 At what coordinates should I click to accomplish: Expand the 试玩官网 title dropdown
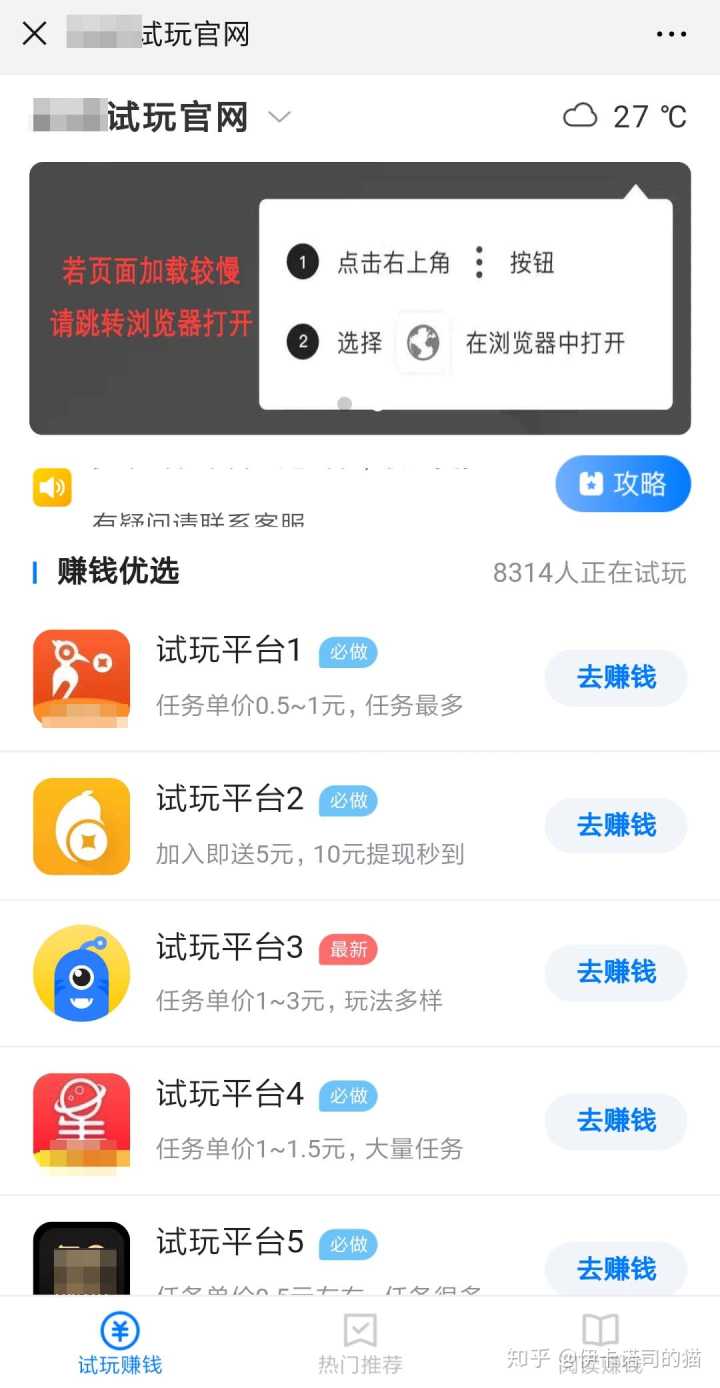click(279, 117)
